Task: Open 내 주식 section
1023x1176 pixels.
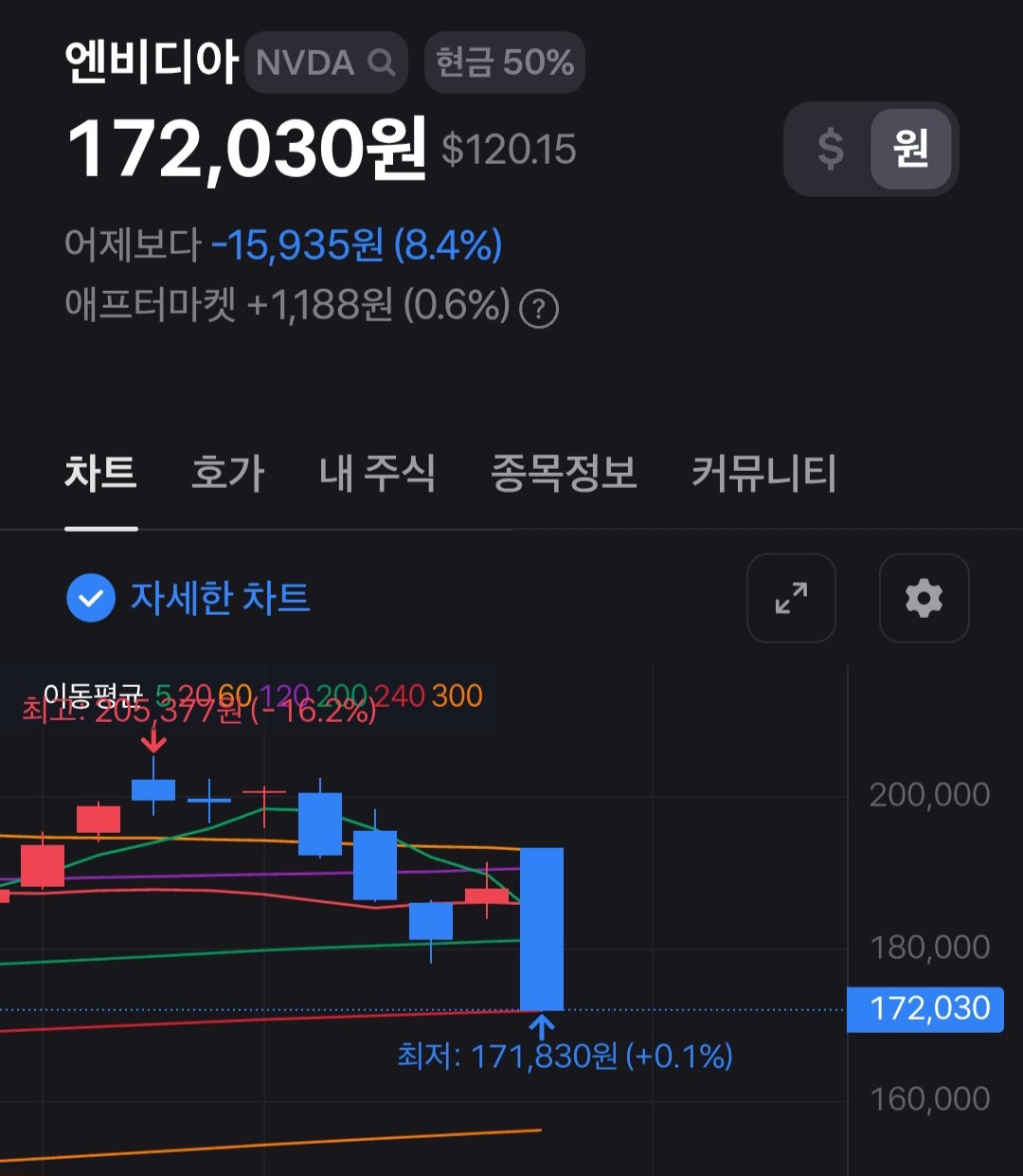Action: (x=377, y=475)
